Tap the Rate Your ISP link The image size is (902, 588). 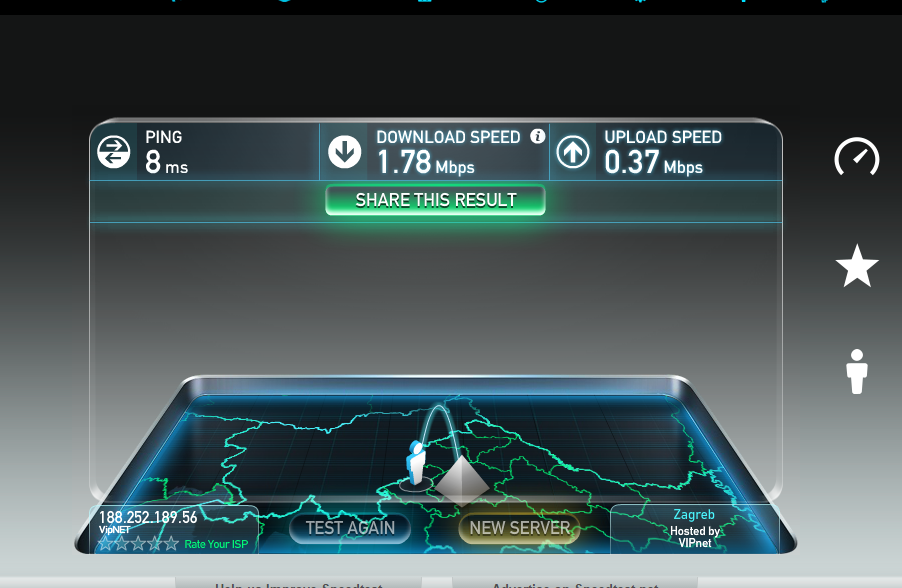click(x=216, y=545)
